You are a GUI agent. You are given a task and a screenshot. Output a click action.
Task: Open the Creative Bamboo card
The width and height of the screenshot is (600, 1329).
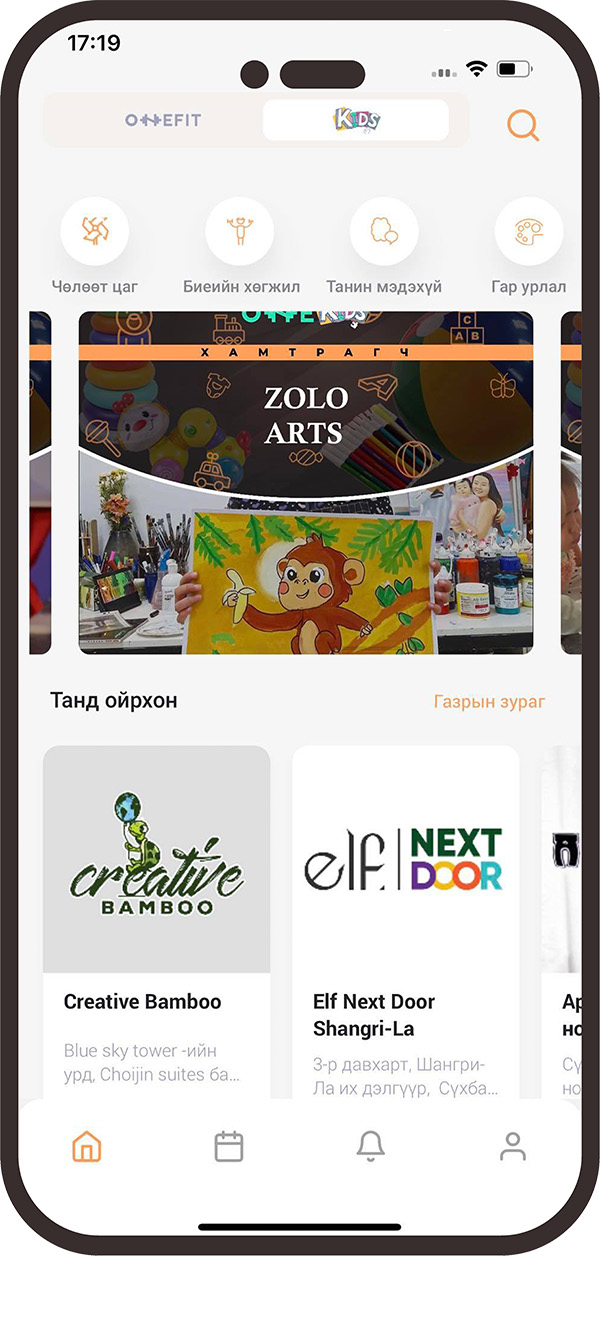pyautogui.click(x=156, y=920)
